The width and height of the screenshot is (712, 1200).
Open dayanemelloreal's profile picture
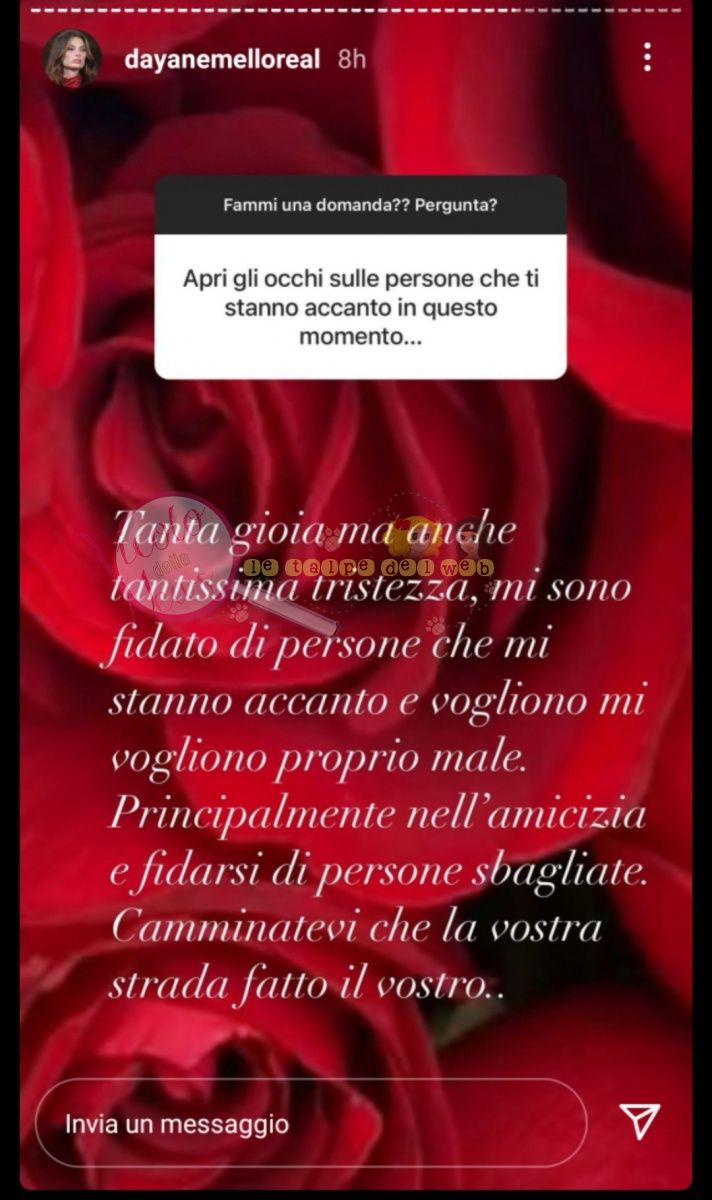tap(71, 59)
